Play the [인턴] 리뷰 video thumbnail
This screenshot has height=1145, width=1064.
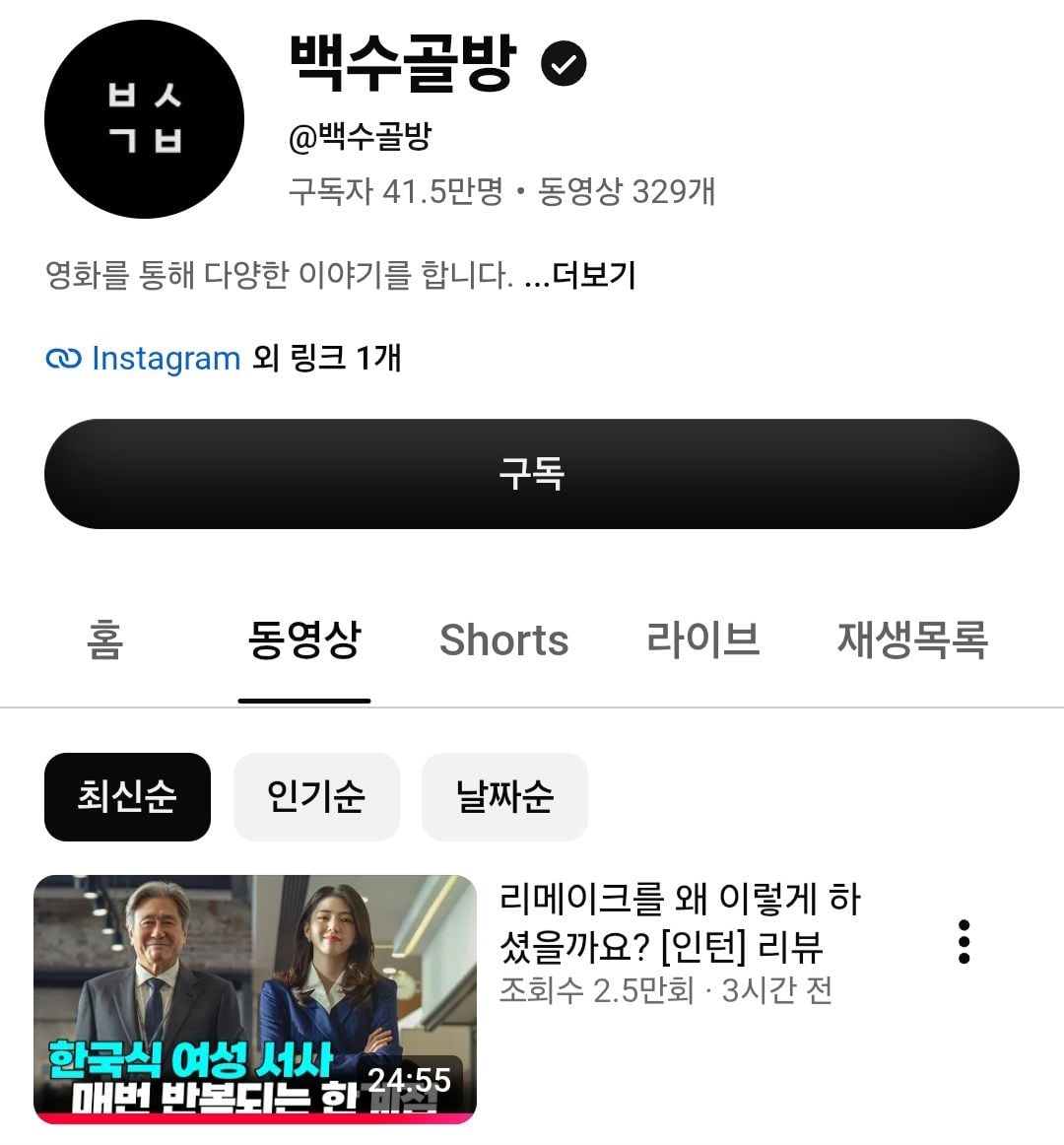tap(255, 999)
